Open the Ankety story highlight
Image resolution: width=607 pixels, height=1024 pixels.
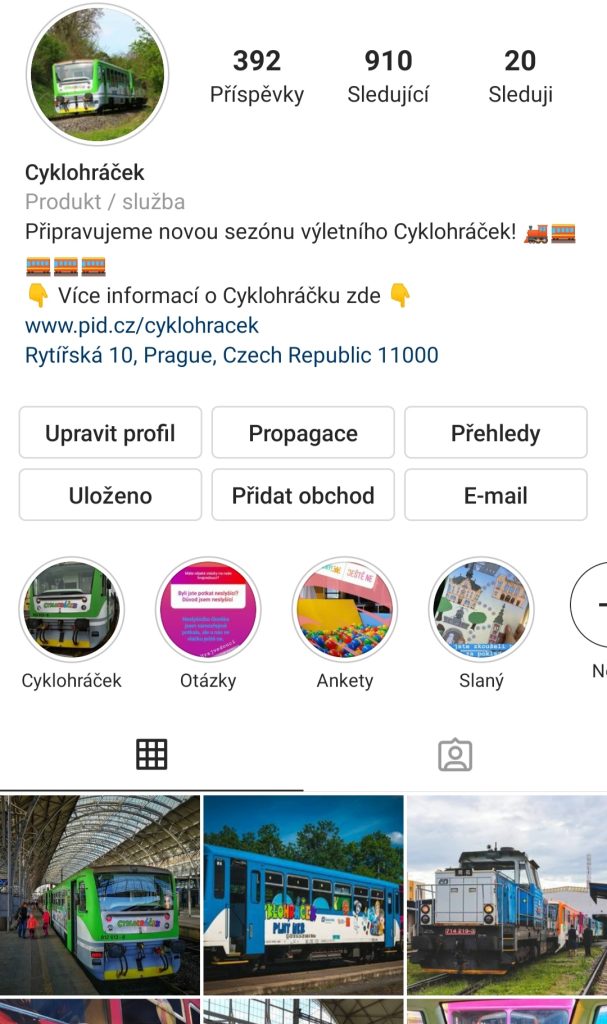[344, 610]
